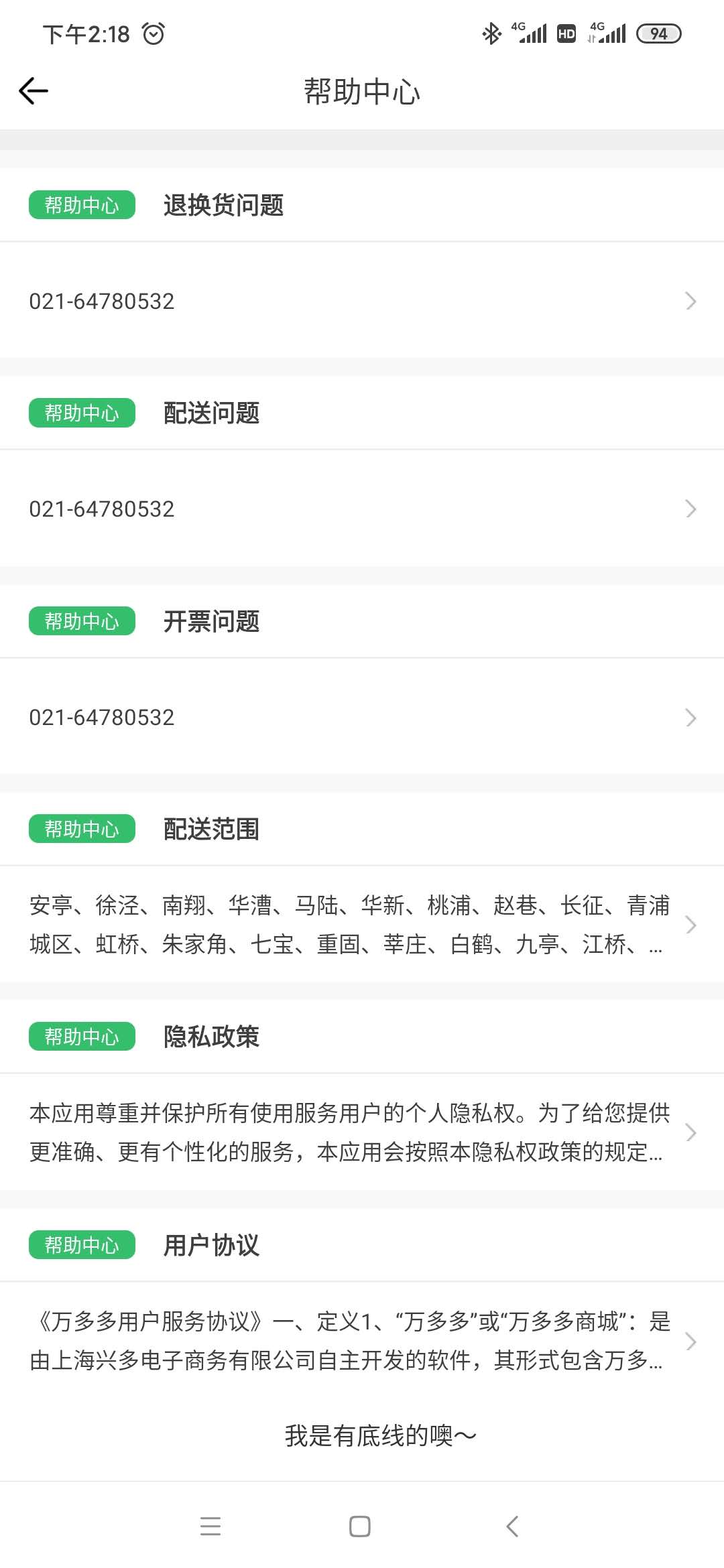724x1568 pixels.
Task: Tap the battery indicator showing 94
Action: [659, 32]
